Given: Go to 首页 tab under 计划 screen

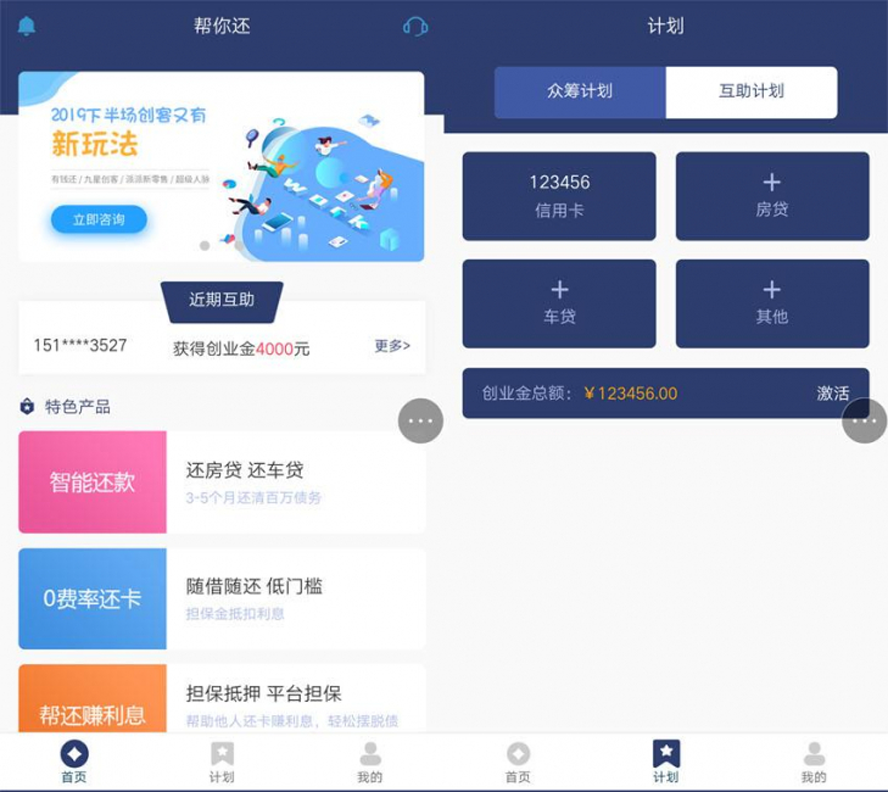Looking at the screenshot, I should pyautogui.click(x=518, y=762).
